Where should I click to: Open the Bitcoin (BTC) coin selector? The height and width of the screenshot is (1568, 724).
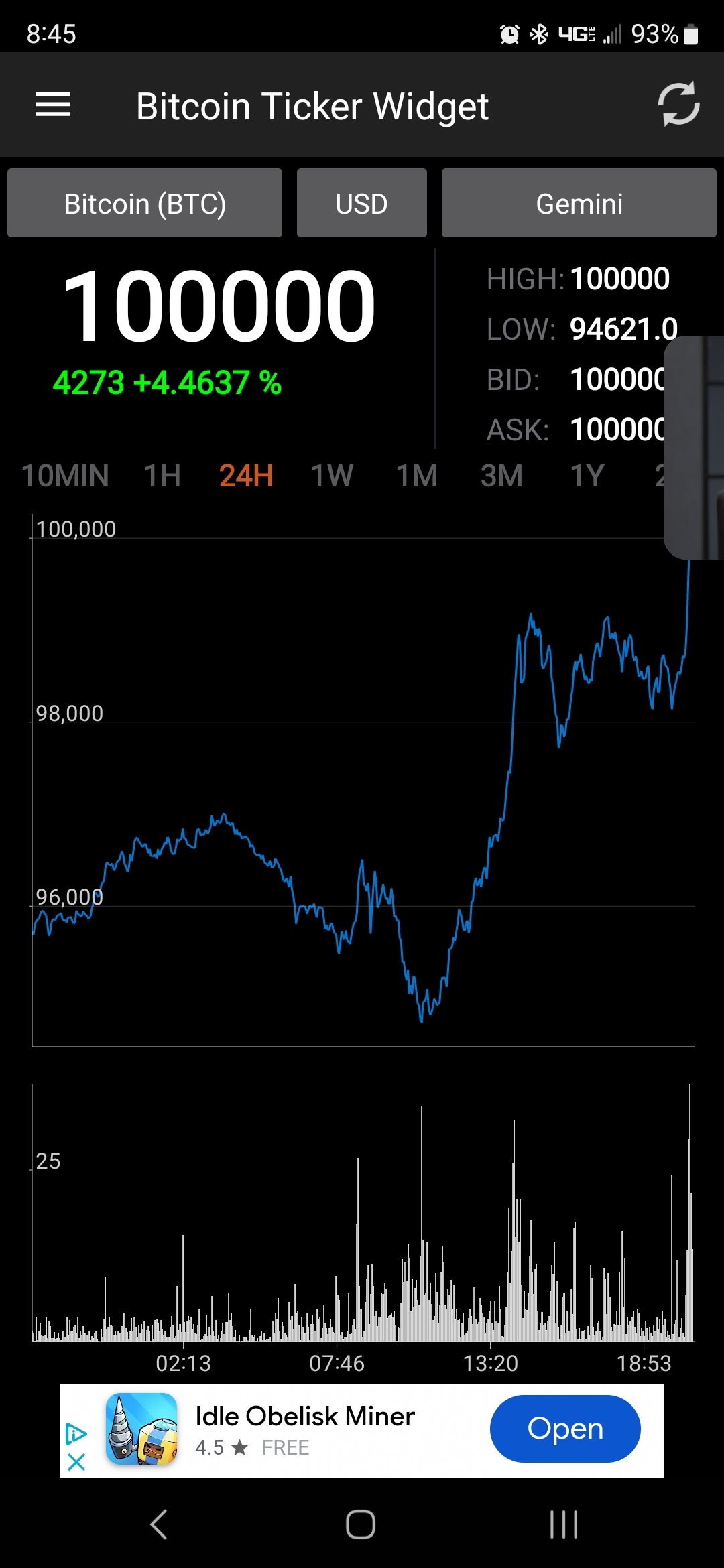pos(145,203)
